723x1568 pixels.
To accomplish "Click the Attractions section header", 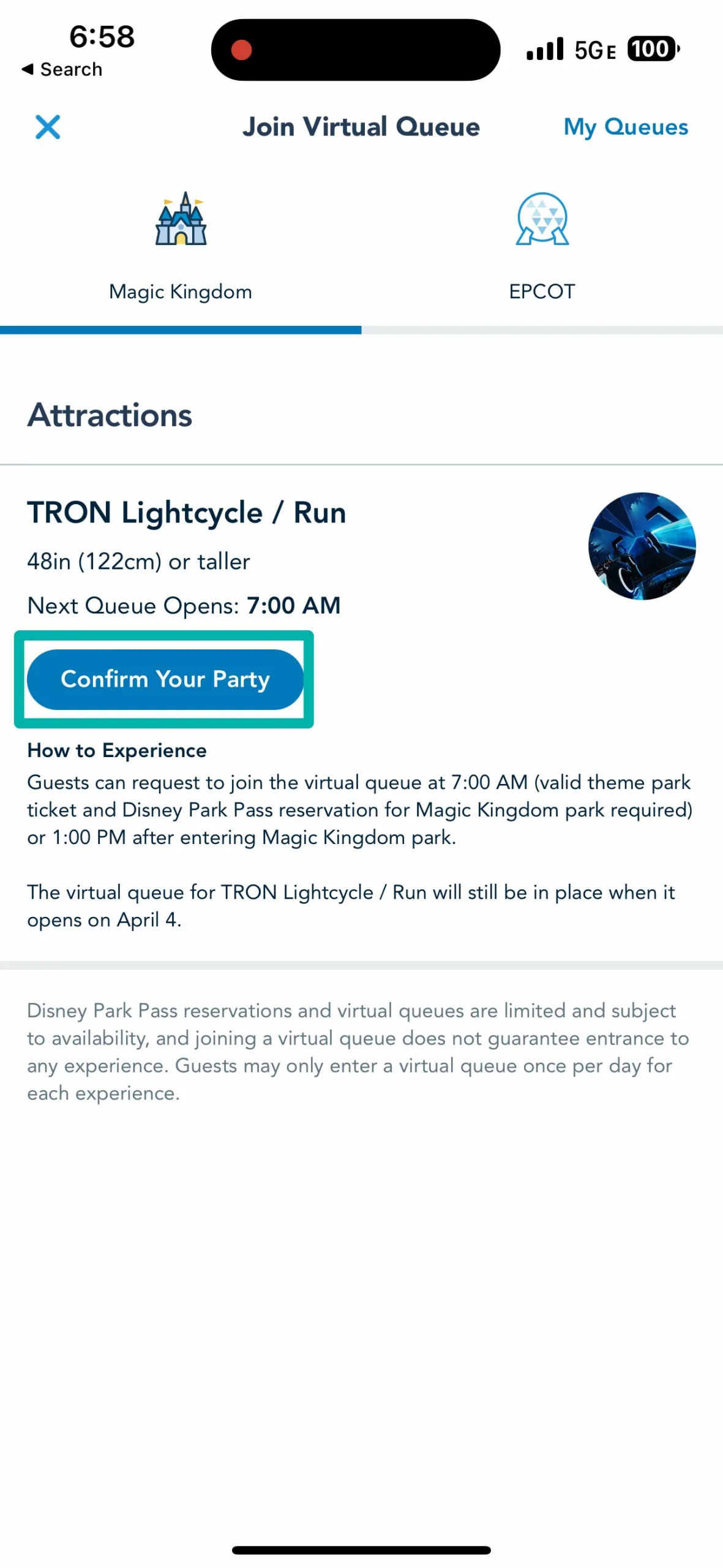I will click(109, 415).
